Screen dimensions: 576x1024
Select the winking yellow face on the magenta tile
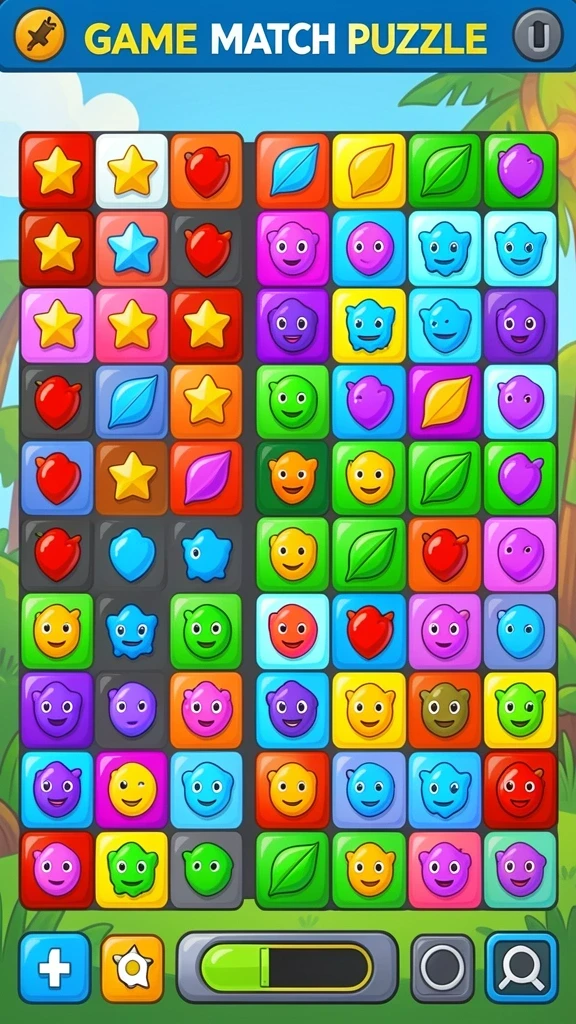coord(133,789)
